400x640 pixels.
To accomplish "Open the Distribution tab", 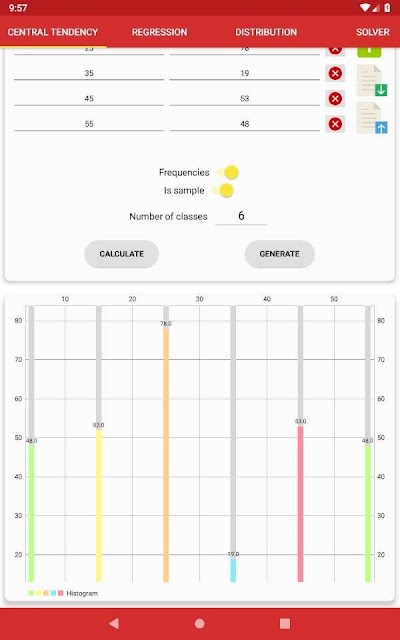I will (266, 32).
